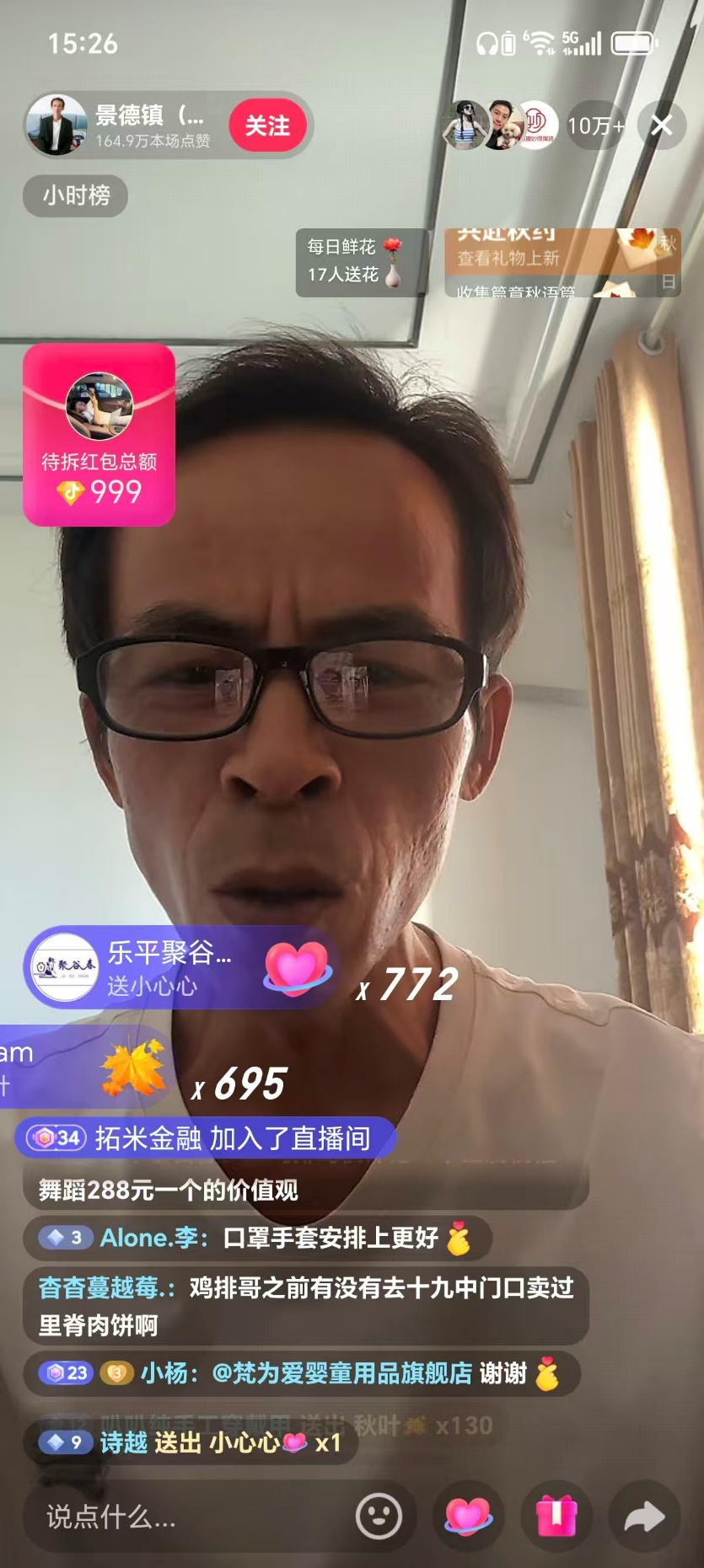Viewport: 704px width, 1568px height.
Task: Send a 小心心 heart gift
Action: tap(468, 1517)
